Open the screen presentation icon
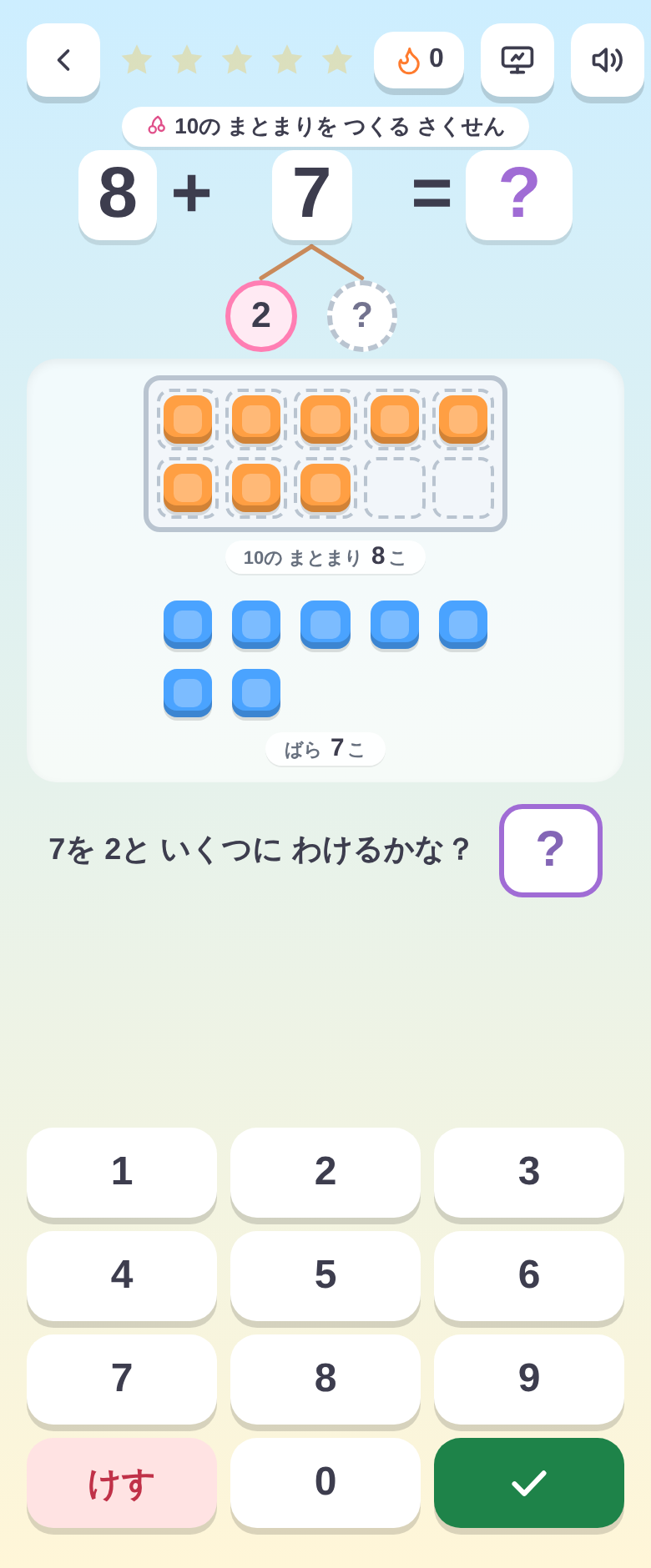Image resolution: width=651 pixels, height=1568 pixels. tap(517, 60)
